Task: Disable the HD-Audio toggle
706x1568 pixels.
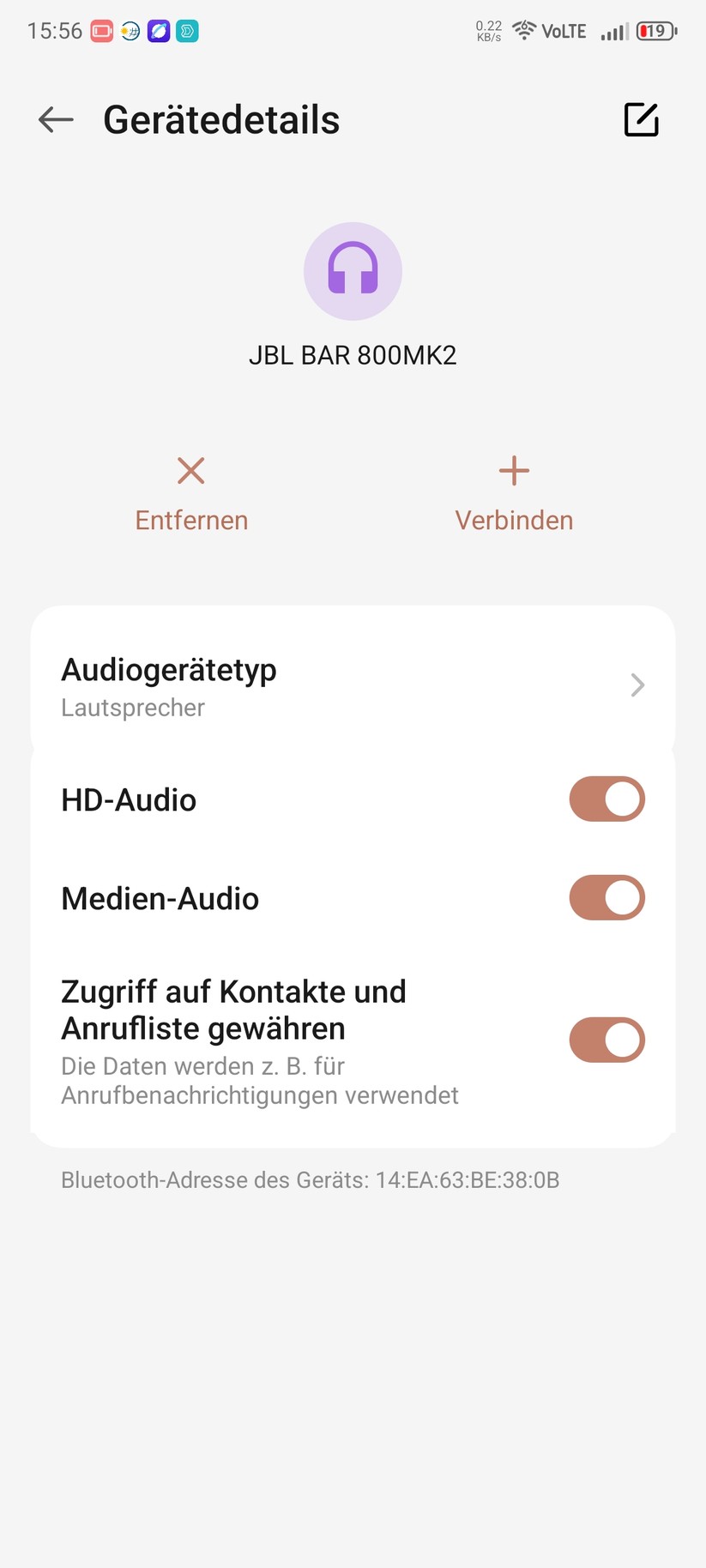Action: (x=606, y=799)
